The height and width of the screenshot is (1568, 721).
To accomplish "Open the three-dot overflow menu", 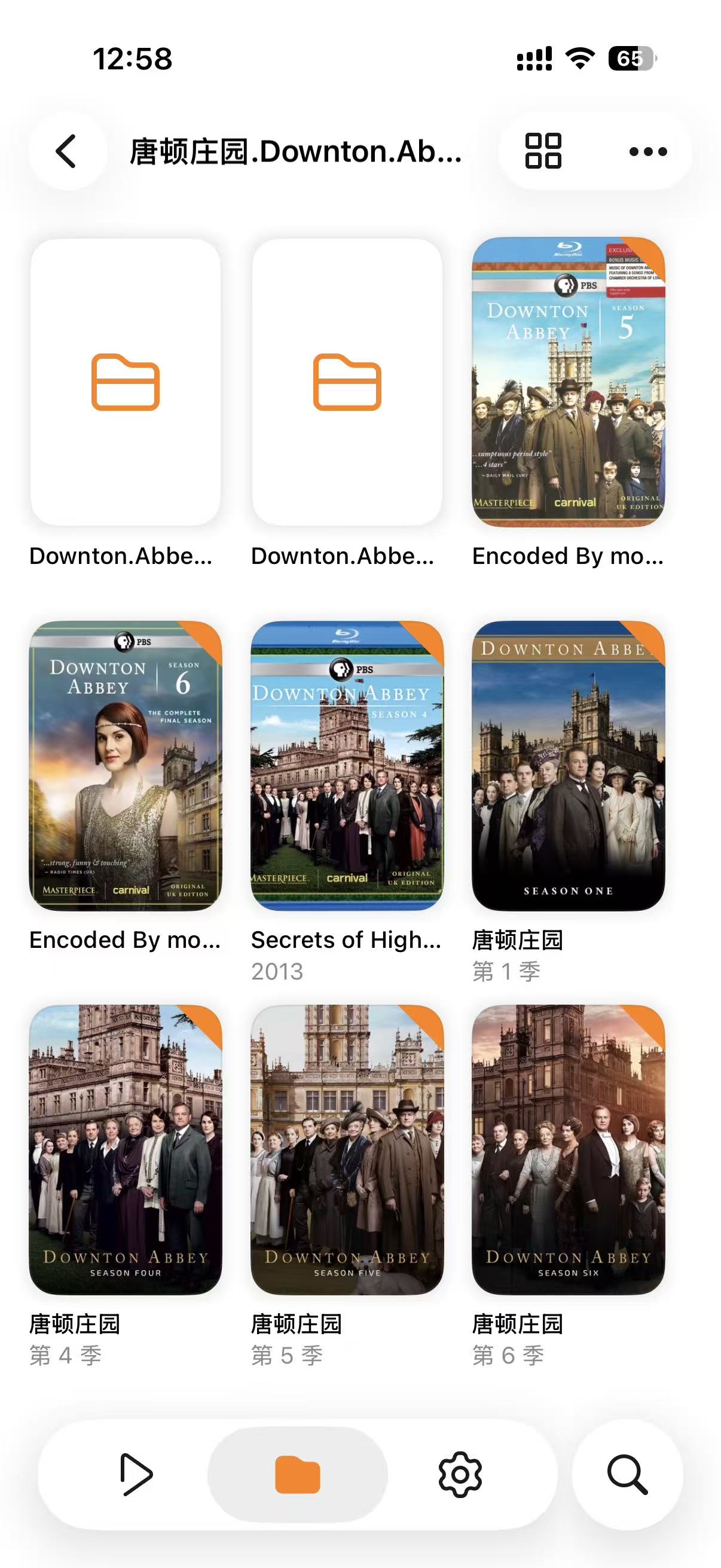I will (x=648, y=151).
